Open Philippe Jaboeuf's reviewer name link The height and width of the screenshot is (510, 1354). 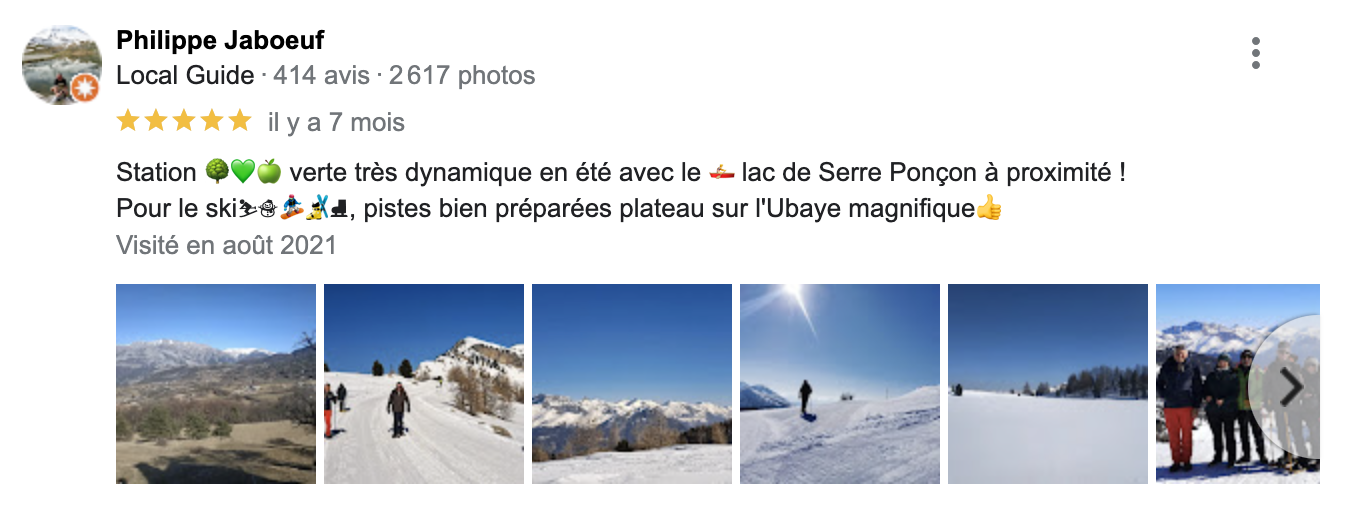tap(220, 41)
